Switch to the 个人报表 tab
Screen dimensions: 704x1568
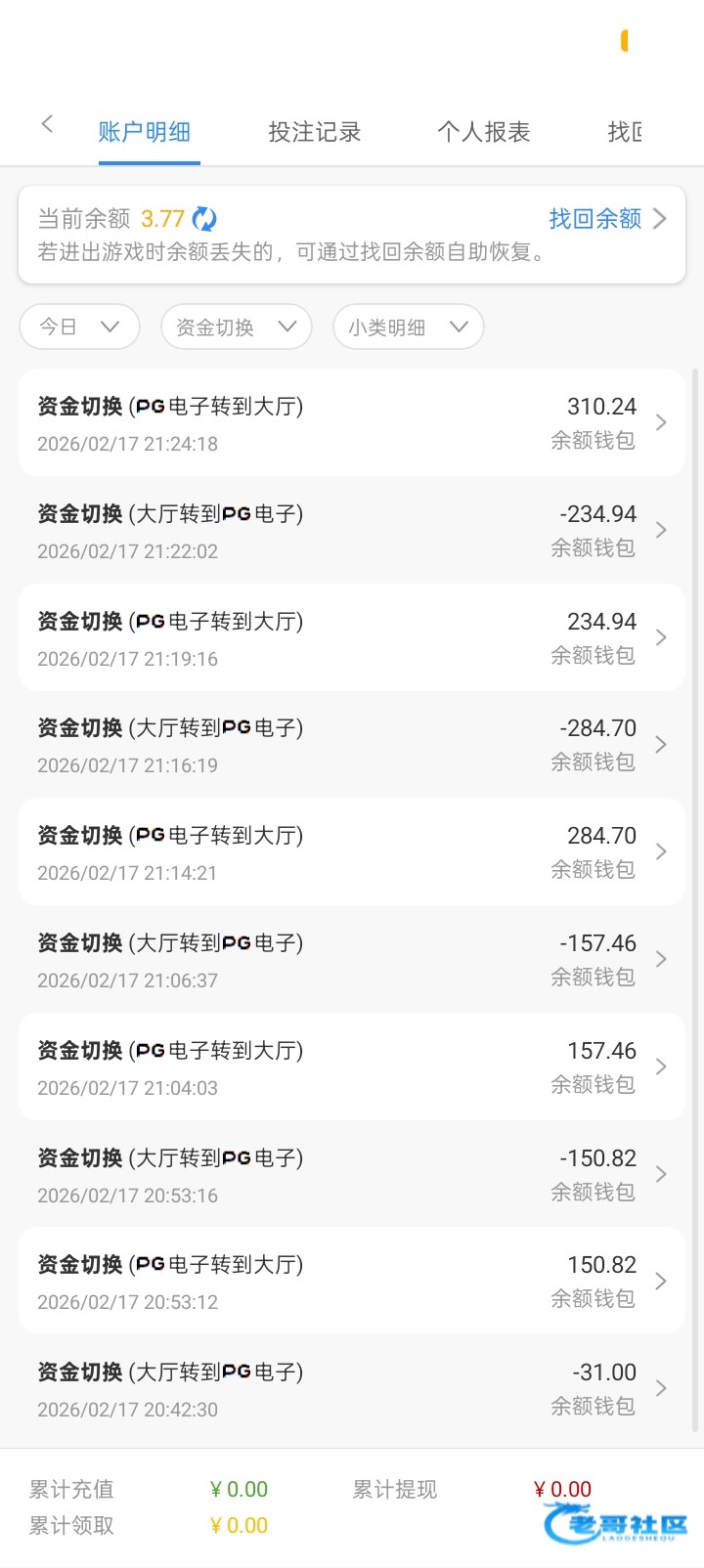click(x=484, y=132)
